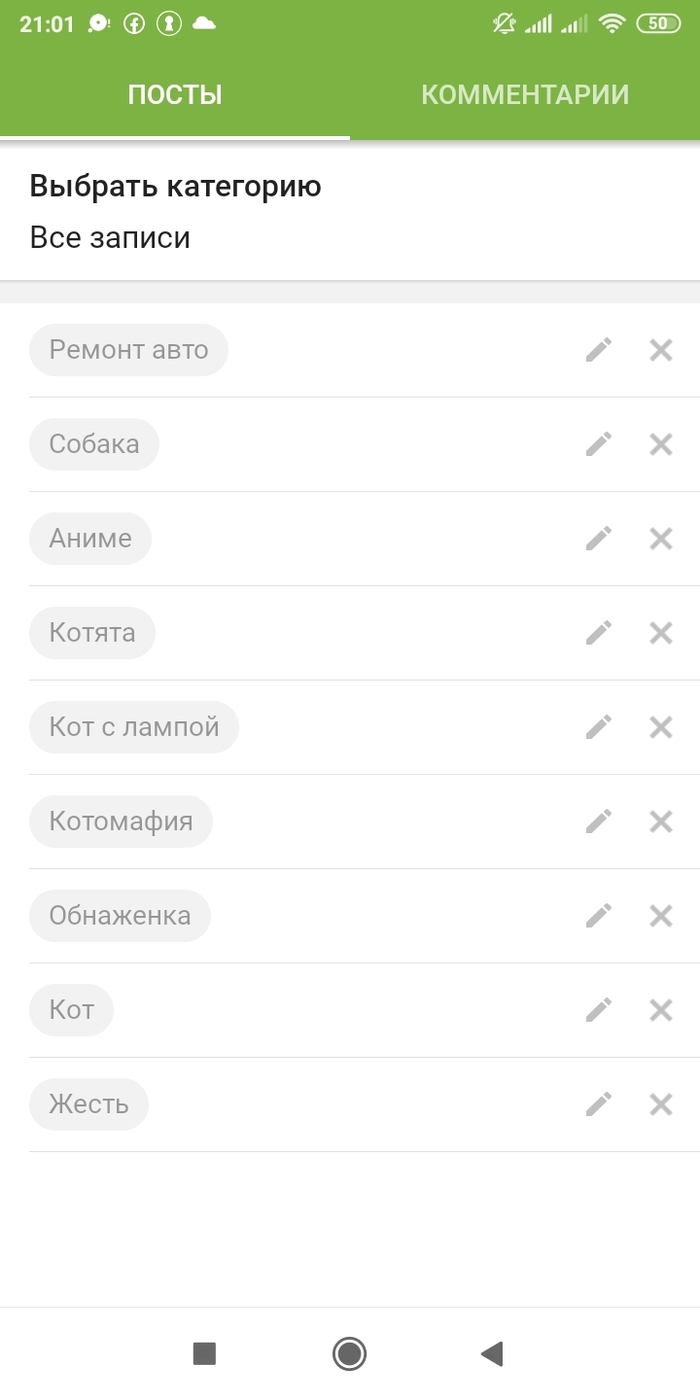Open the Котомафия category chip
Viewport: 700px width, 1400px height.
click(121, 821)
